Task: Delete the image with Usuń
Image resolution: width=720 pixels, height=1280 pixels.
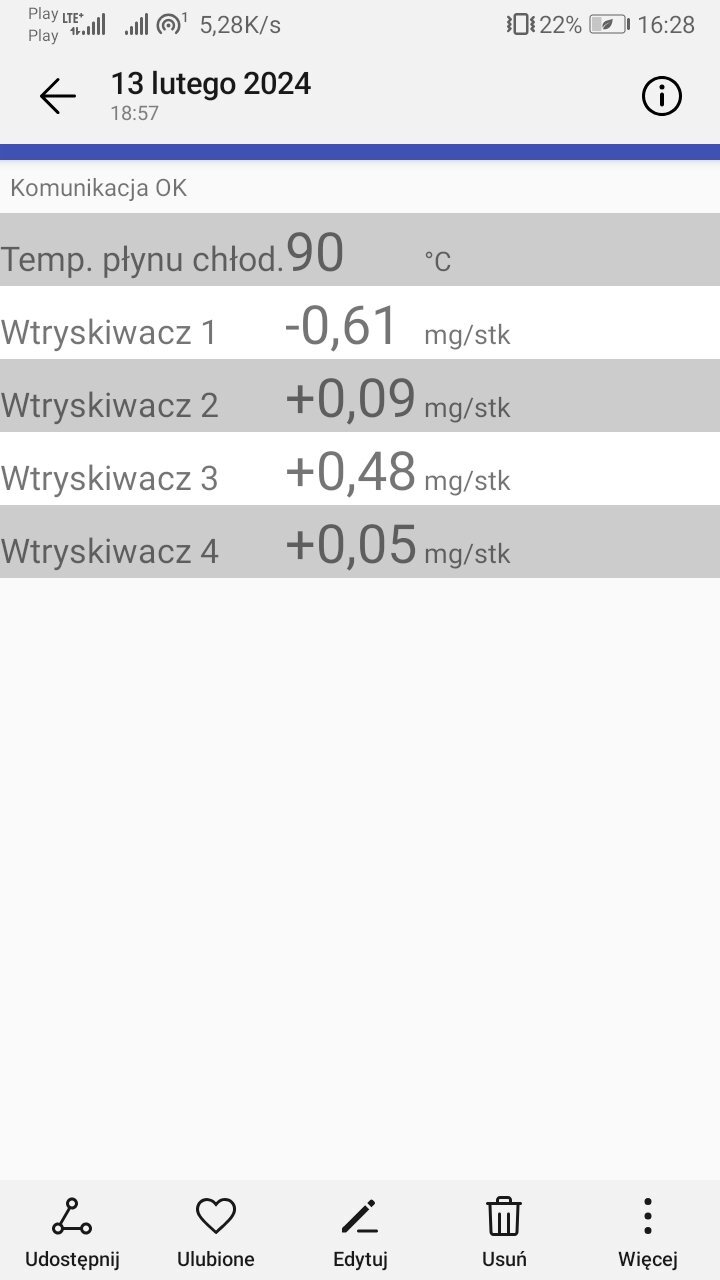Action: pyautogui.click(x=504, y=1232)
